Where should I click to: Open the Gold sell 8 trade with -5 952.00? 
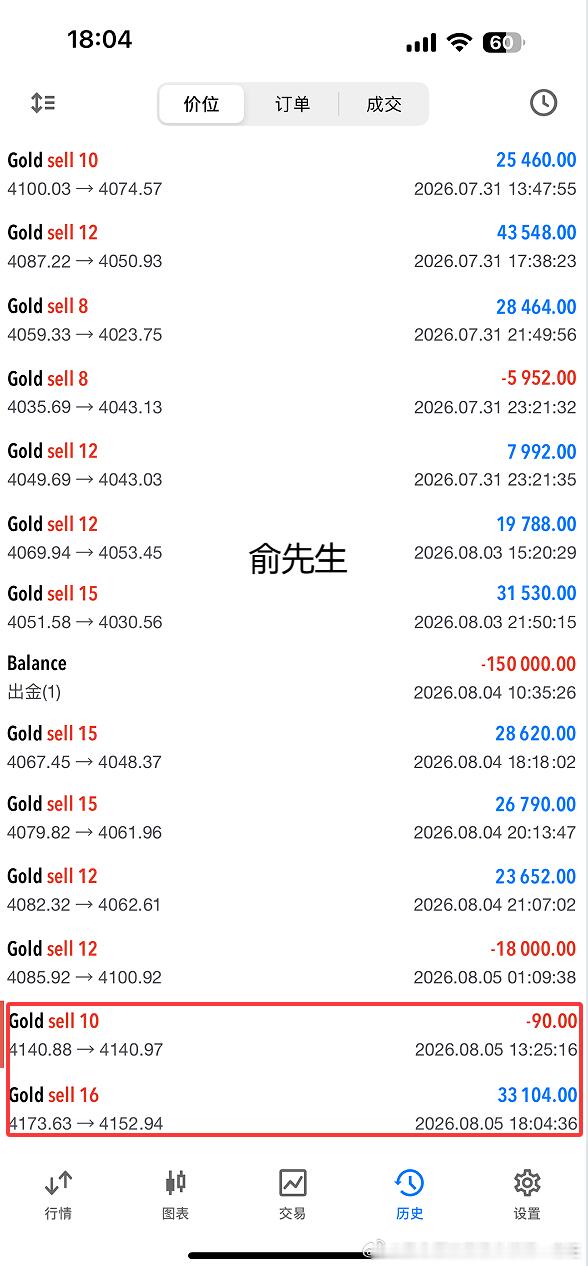[292, 392]
